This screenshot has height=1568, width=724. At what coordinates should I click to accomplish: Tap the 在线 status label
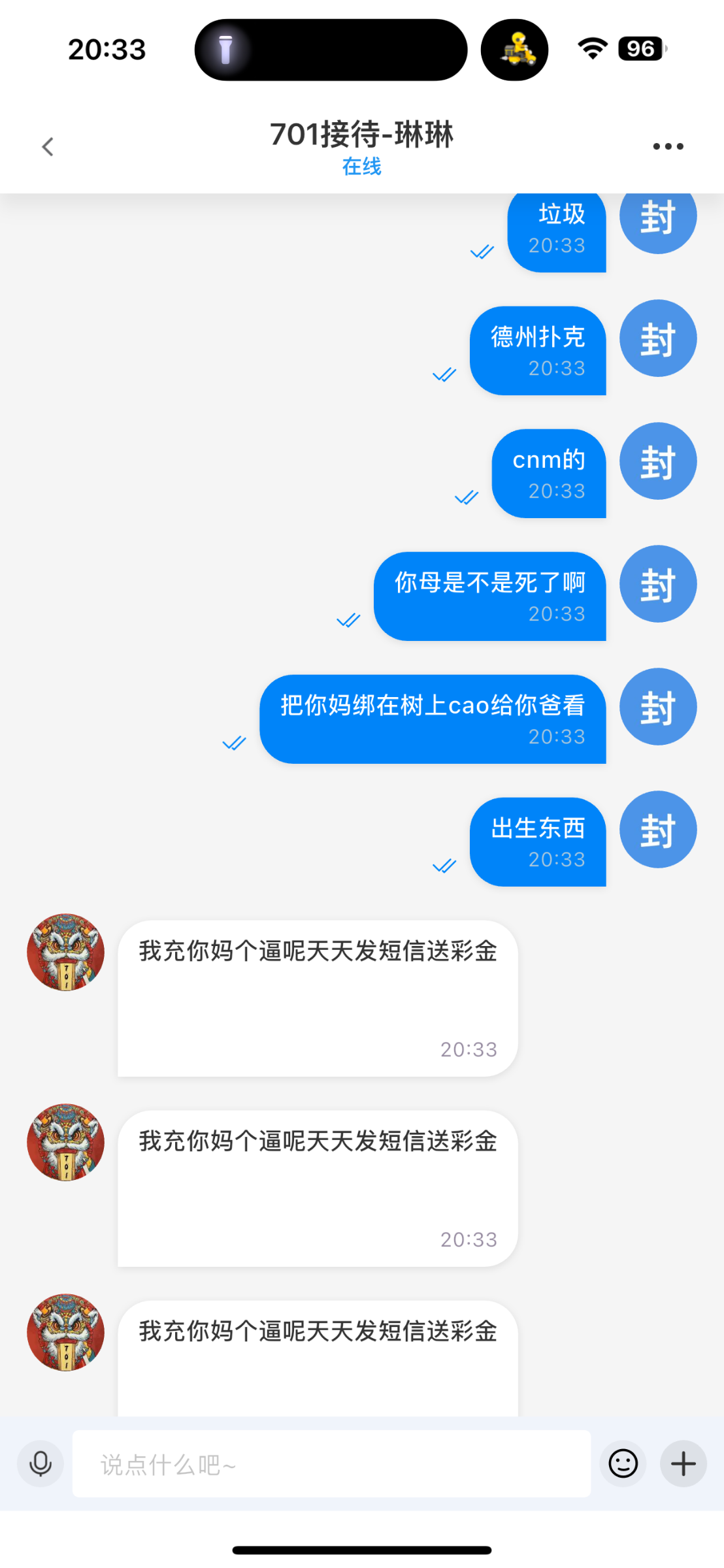[361, 168]
